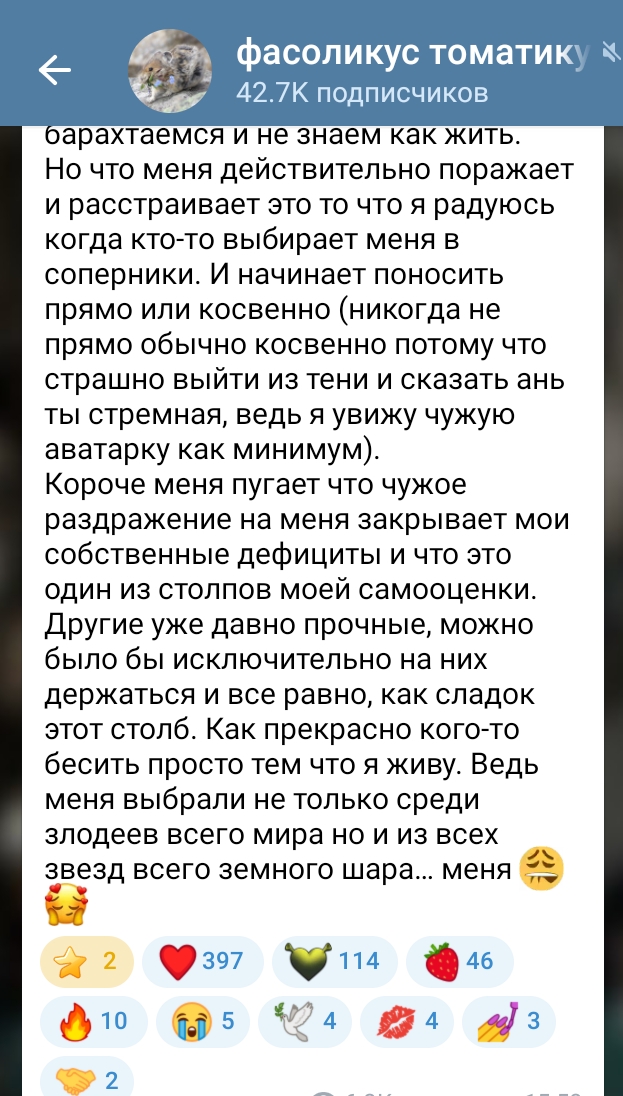623x1096 pixels.
Task: Add the crying face reaction (5)
Action: pos(203,1020)
